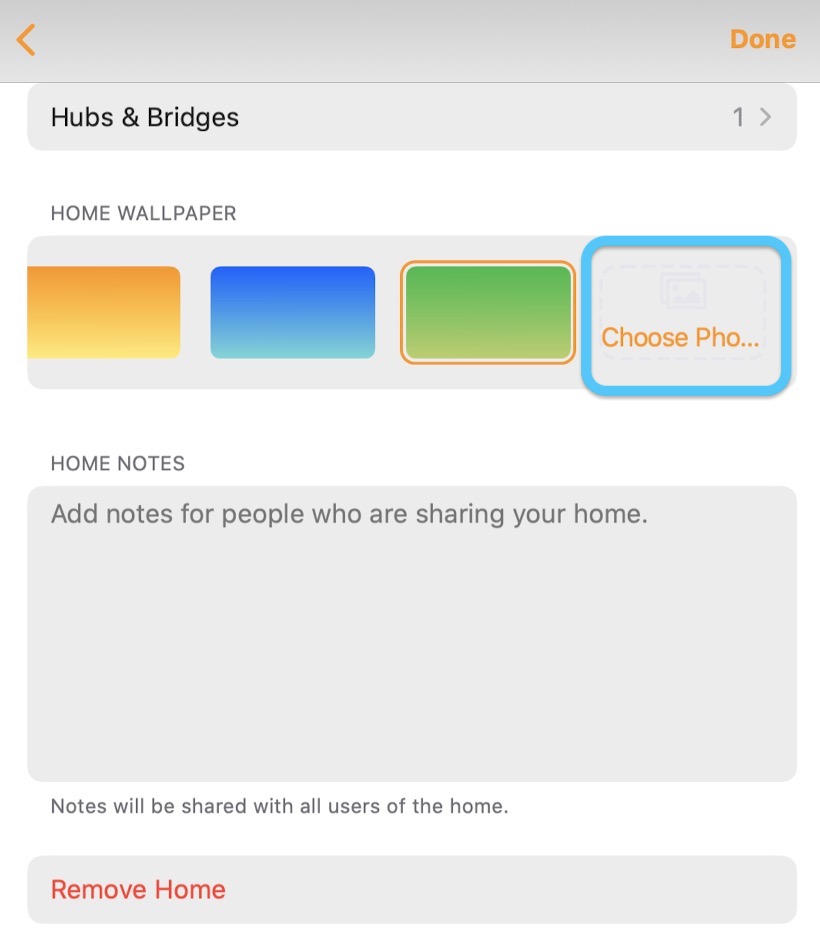This screenshot has height=944, width=820.
Task: Tap the Home Notes text area
Action: (410, 630)
